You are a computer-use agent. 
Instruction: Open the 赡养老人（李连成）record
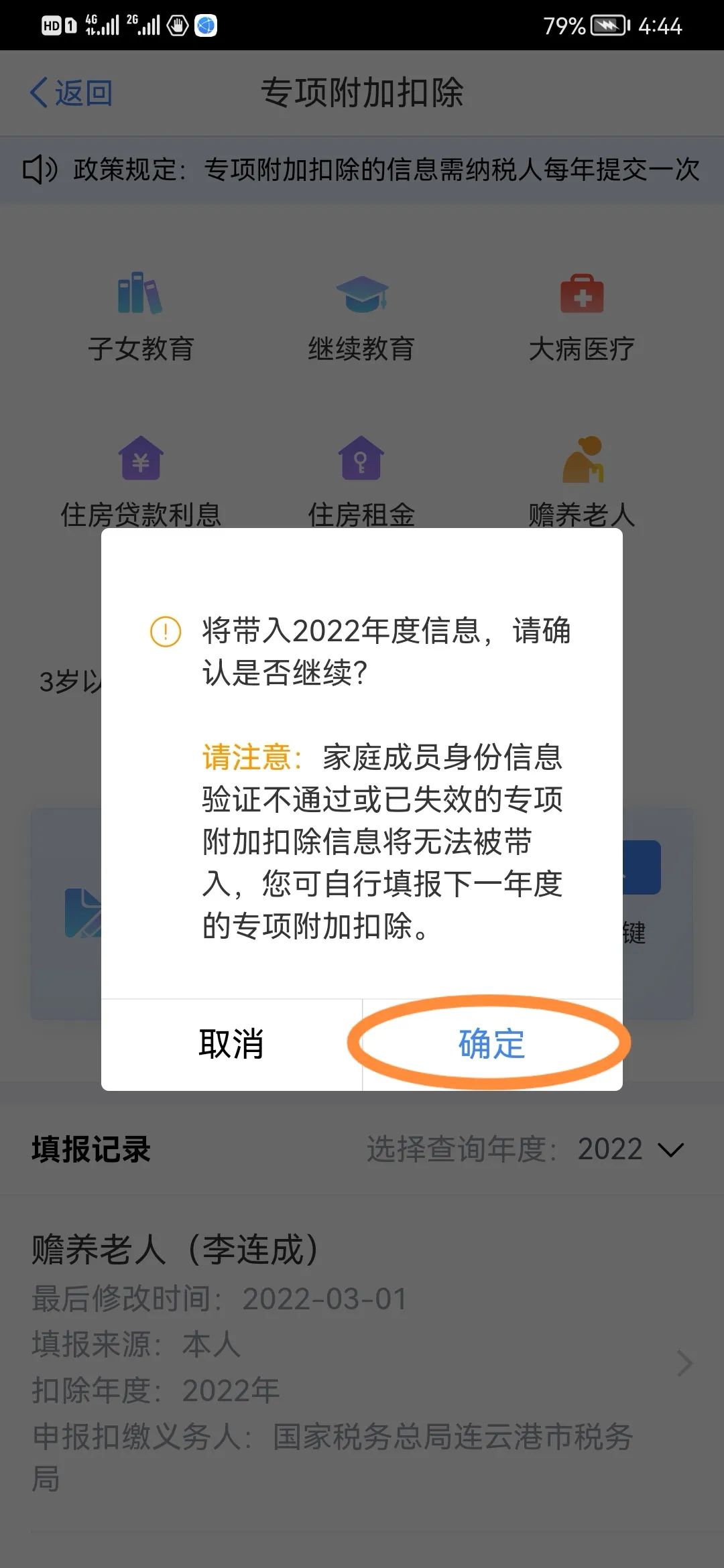point(362,1363)
